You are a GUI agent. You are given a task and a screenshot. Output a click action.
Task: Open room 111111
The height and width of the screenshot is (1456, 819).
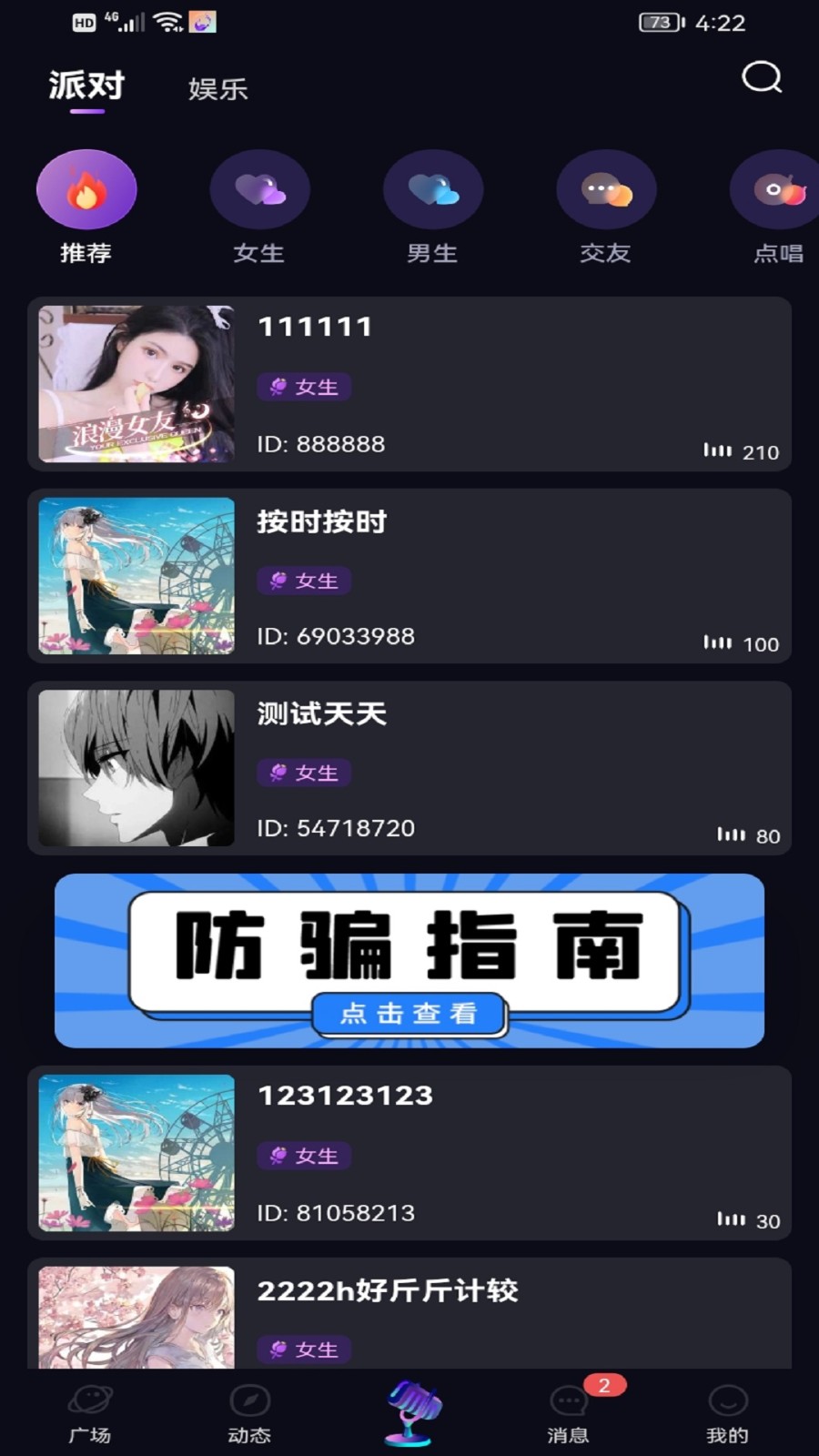409,382
